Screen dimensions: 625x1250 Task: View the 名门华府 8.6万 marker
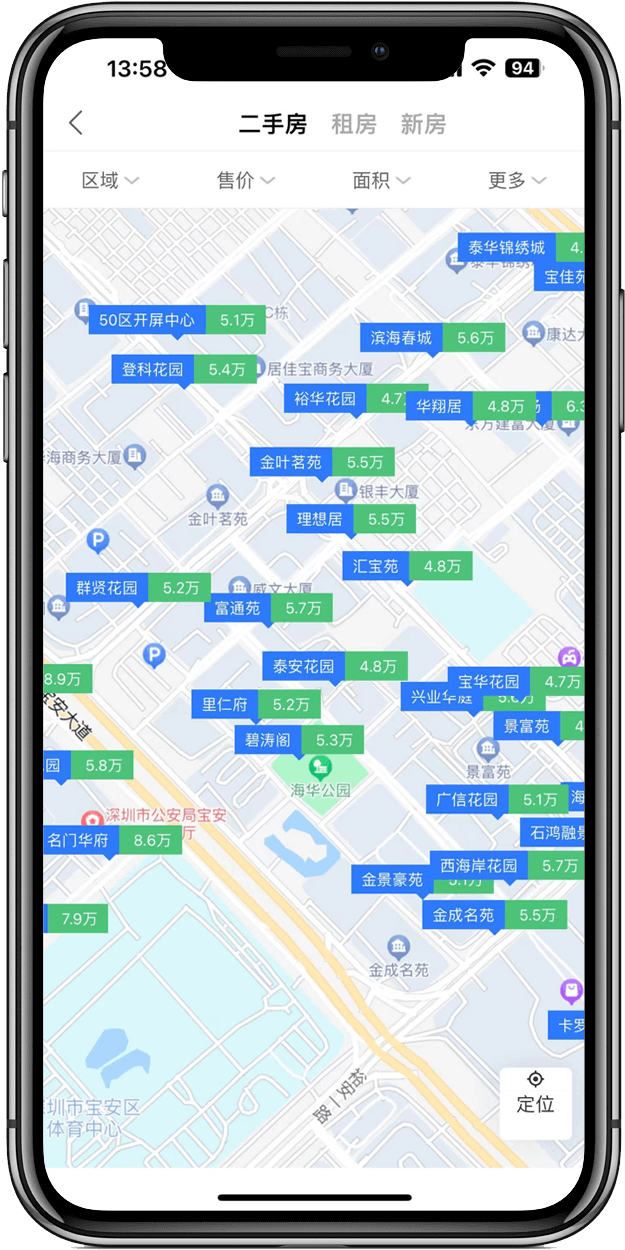113,840
